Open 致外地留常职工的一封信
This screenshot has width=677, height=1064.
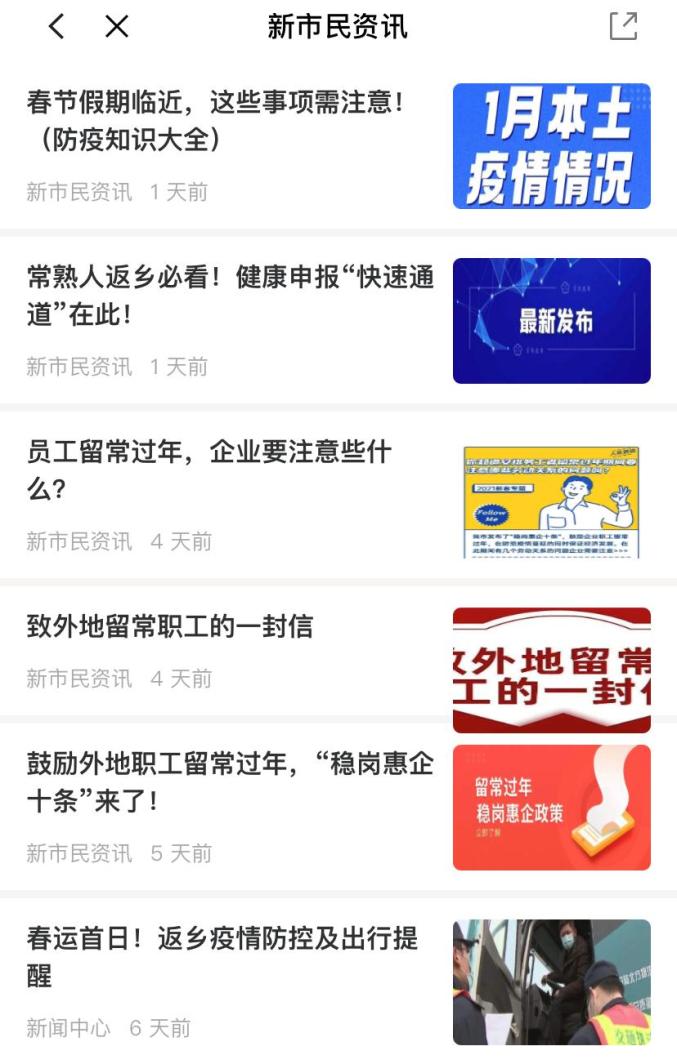pos(170,627)
